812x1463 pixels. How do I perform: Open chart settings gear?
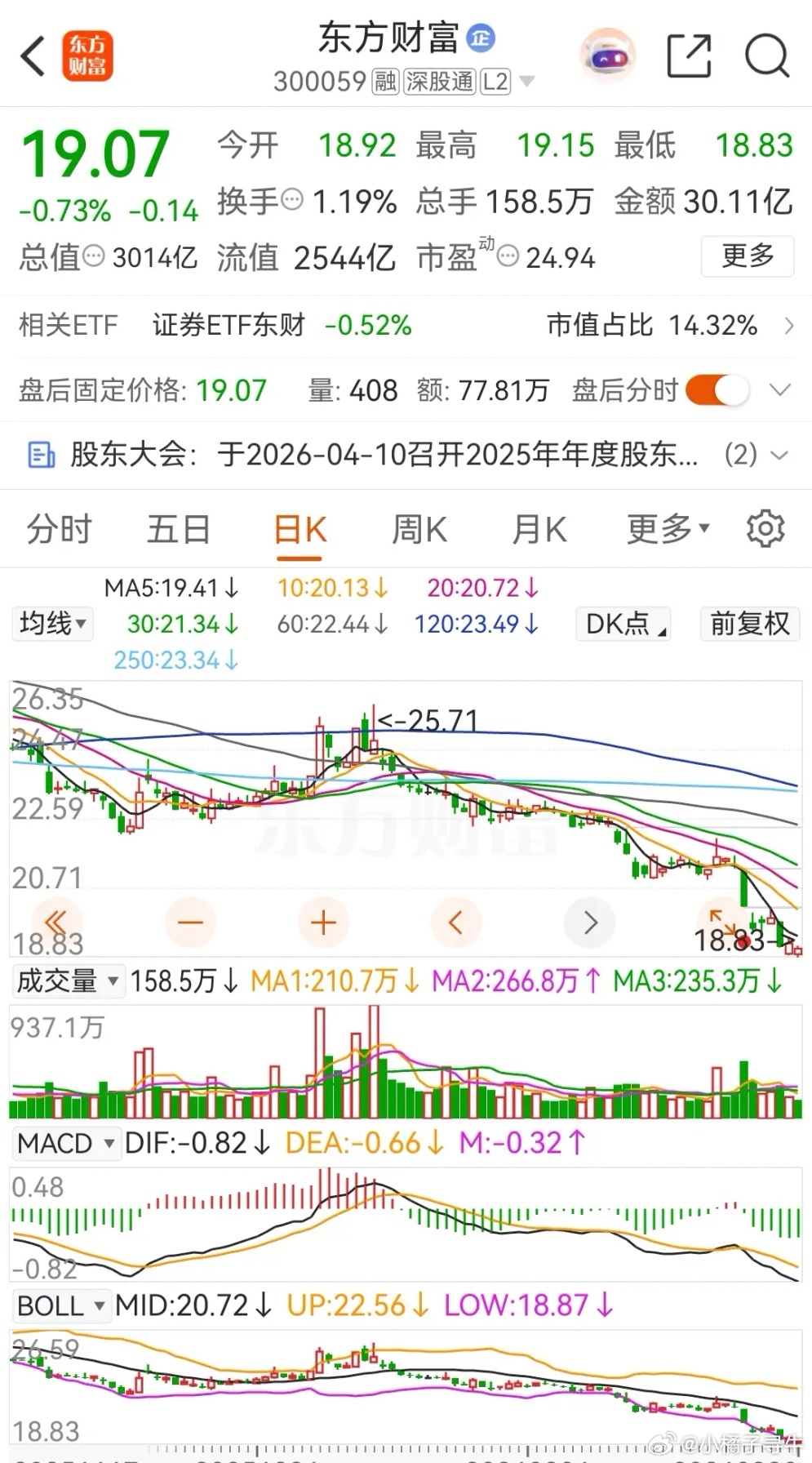click(765, 529)
